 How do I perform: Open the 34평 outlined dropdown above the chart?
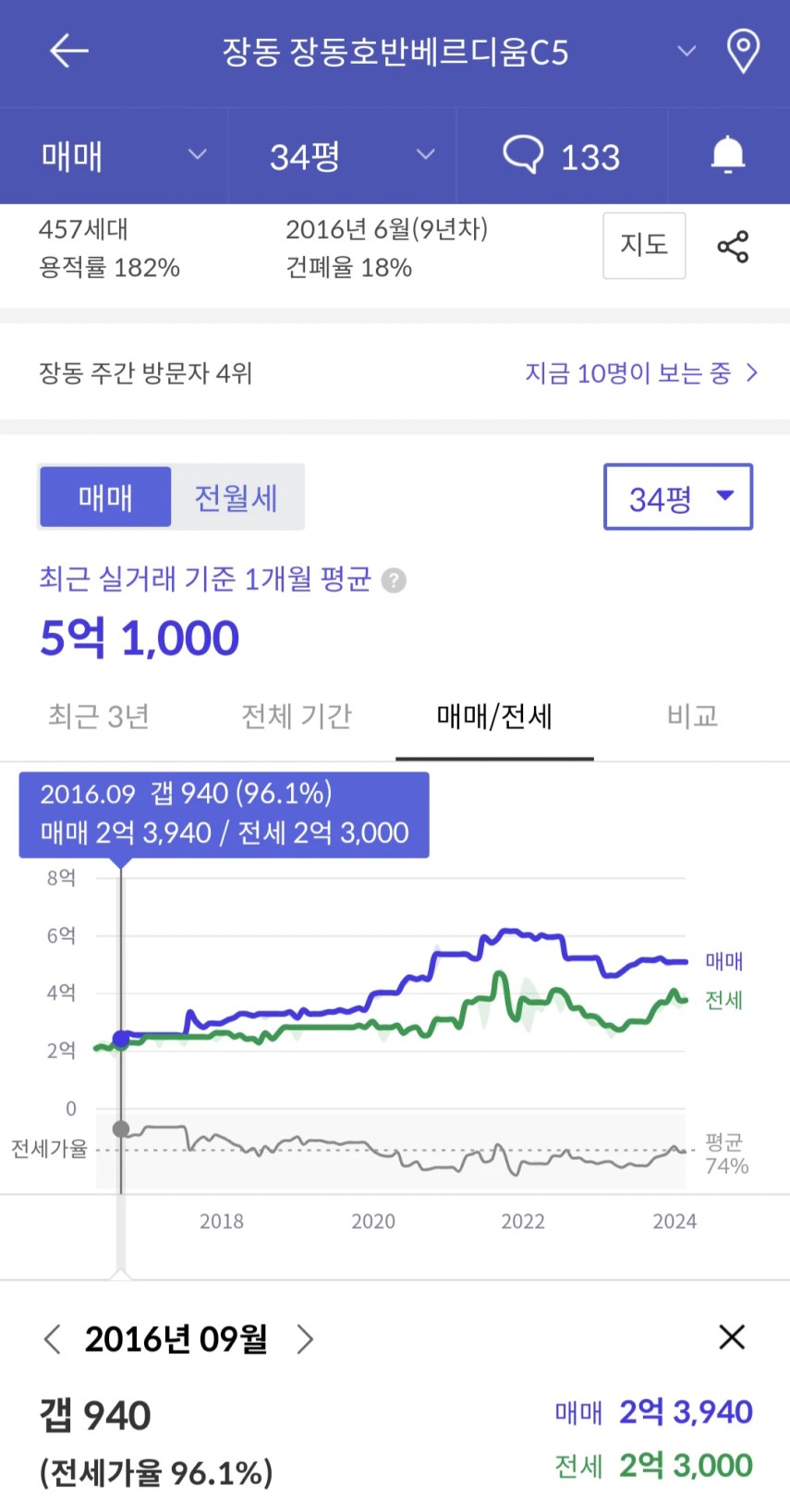click(x=678, y=497)
